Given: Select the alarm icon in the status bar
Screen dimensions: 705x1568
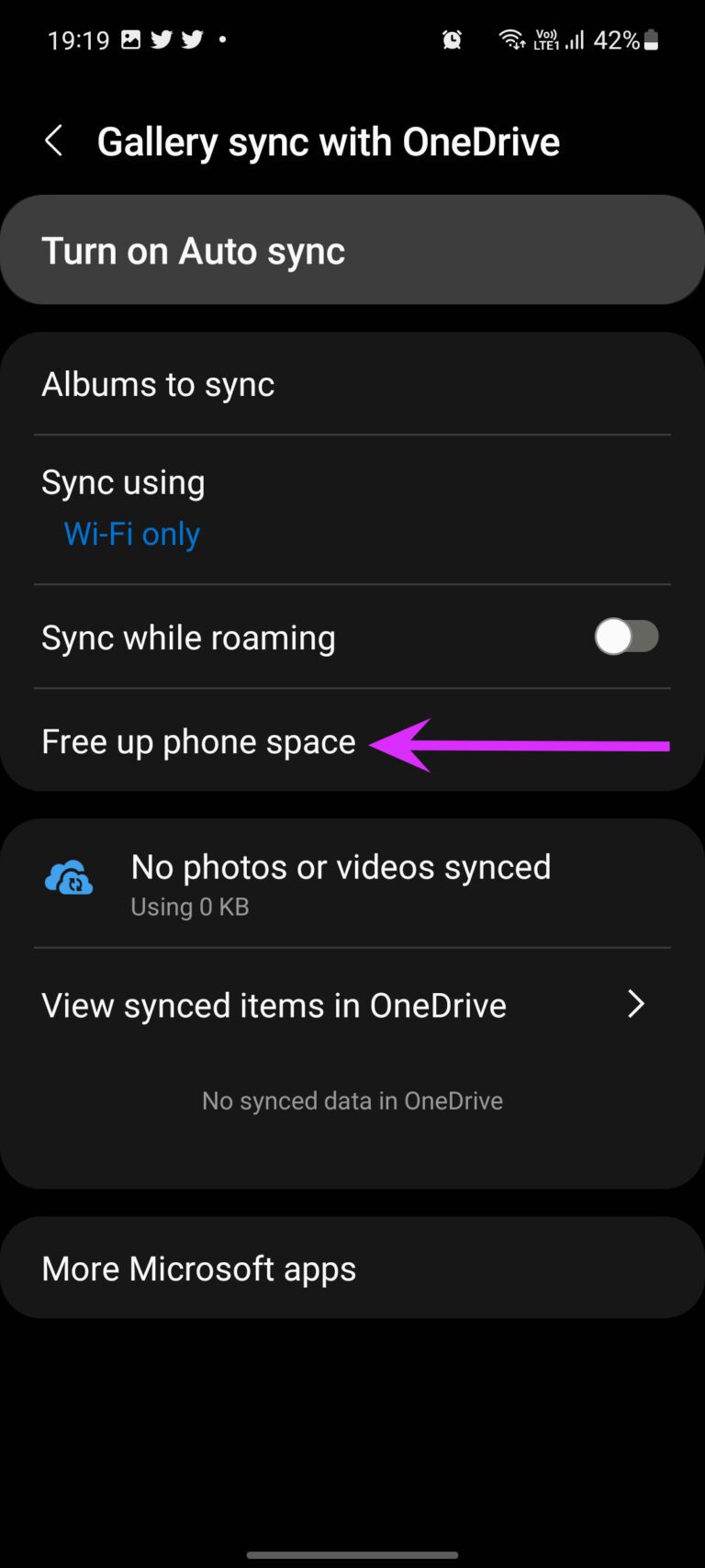Looking at the screenshot, I should 452,39.
